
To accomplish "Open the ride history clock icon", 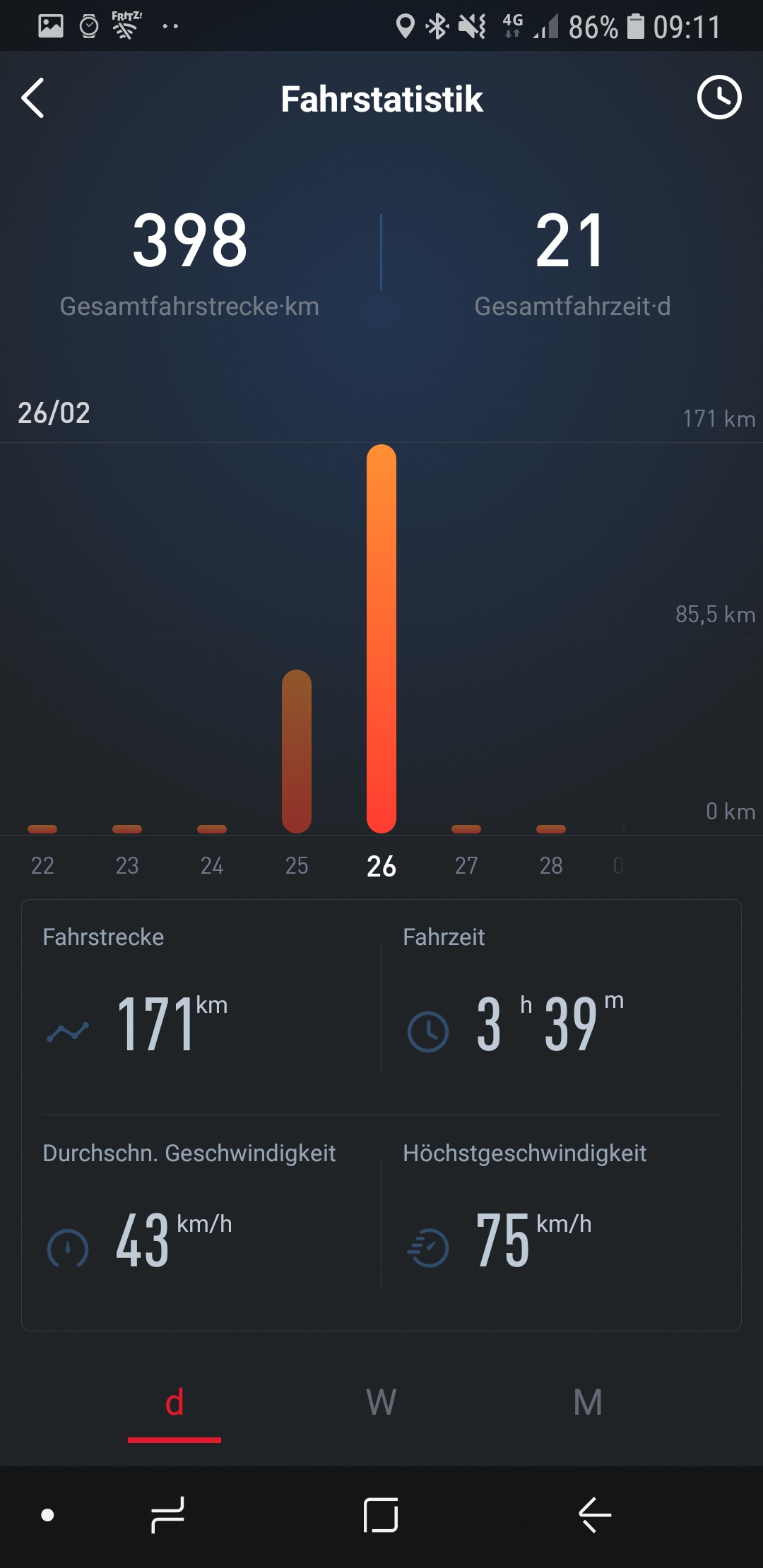I will [x=718, y=97].
